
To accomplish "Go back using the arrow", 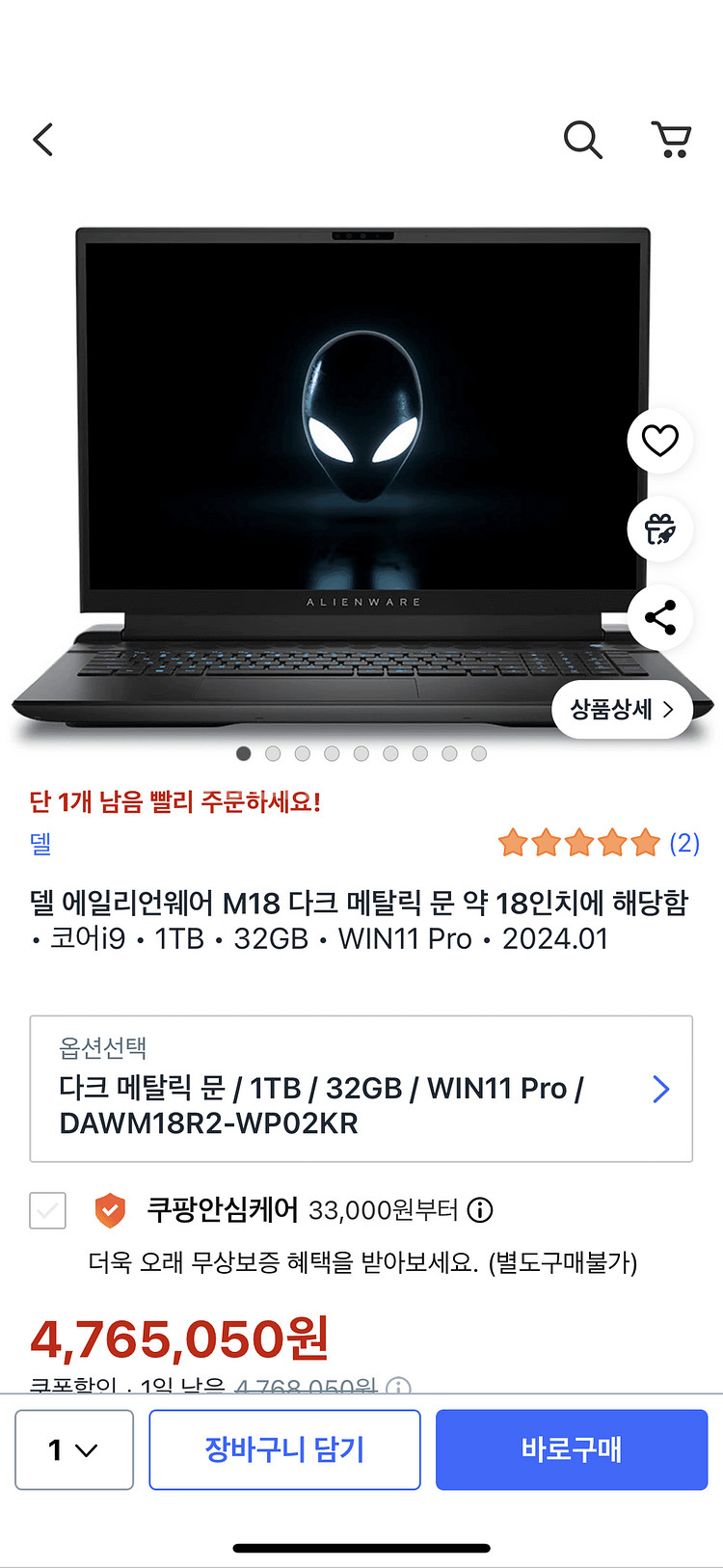I will coord(43,140).
